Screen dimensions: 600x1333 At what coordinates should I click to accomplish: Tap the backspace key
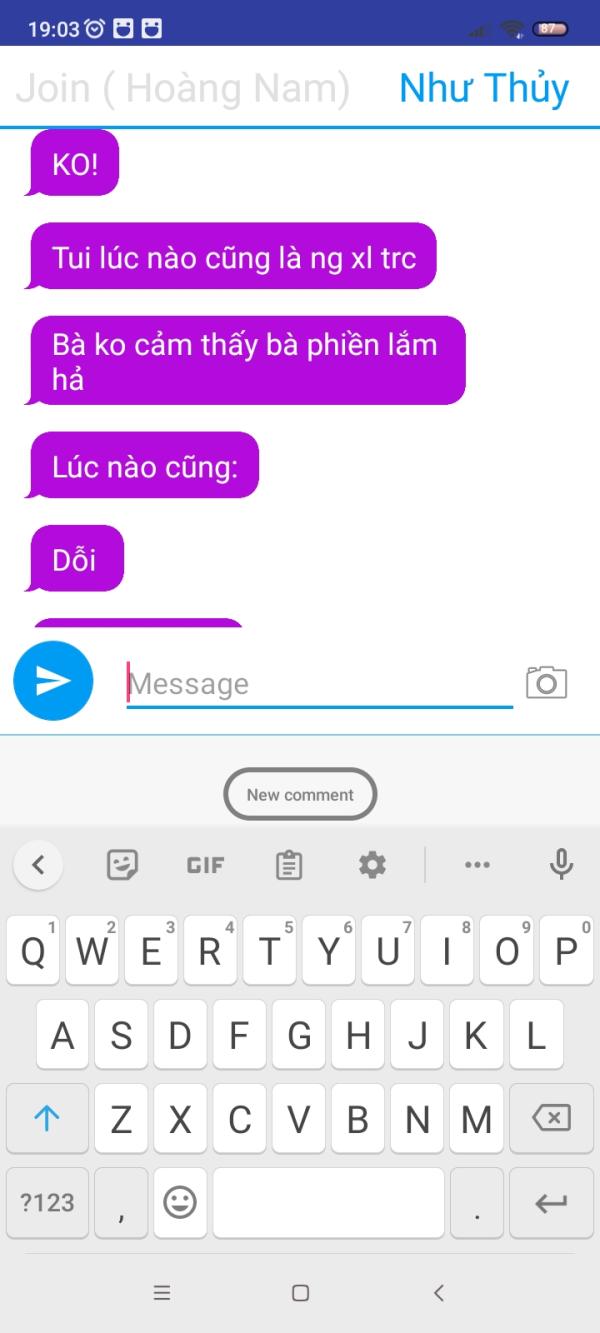[551, 1118]
